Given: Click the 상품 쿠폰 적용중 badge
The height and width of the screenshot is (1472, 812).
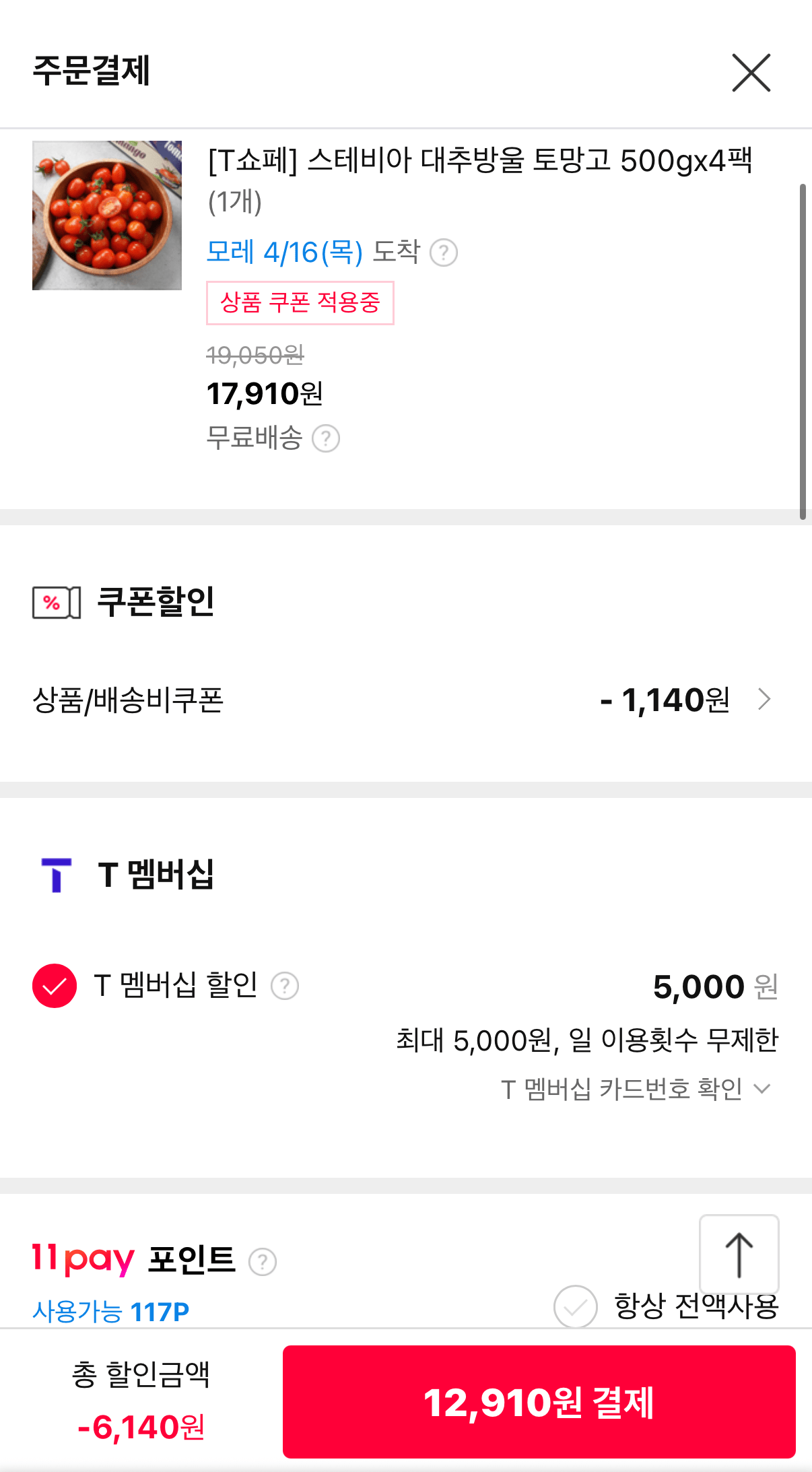Looking at the screenshot, I should [x=300, y=303].
